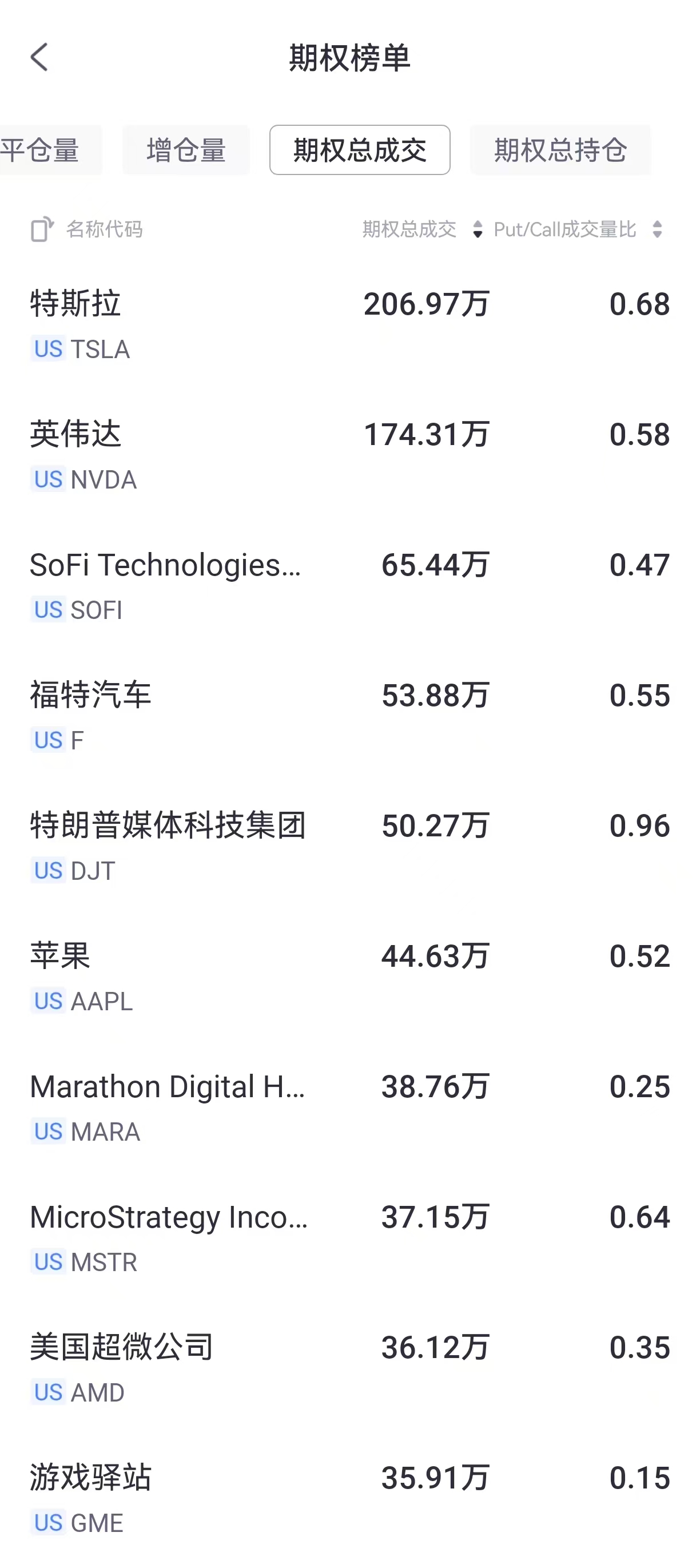Tap the rotate icon beside 名称代码
The image size is (700, 1568).
pos(42,229)
